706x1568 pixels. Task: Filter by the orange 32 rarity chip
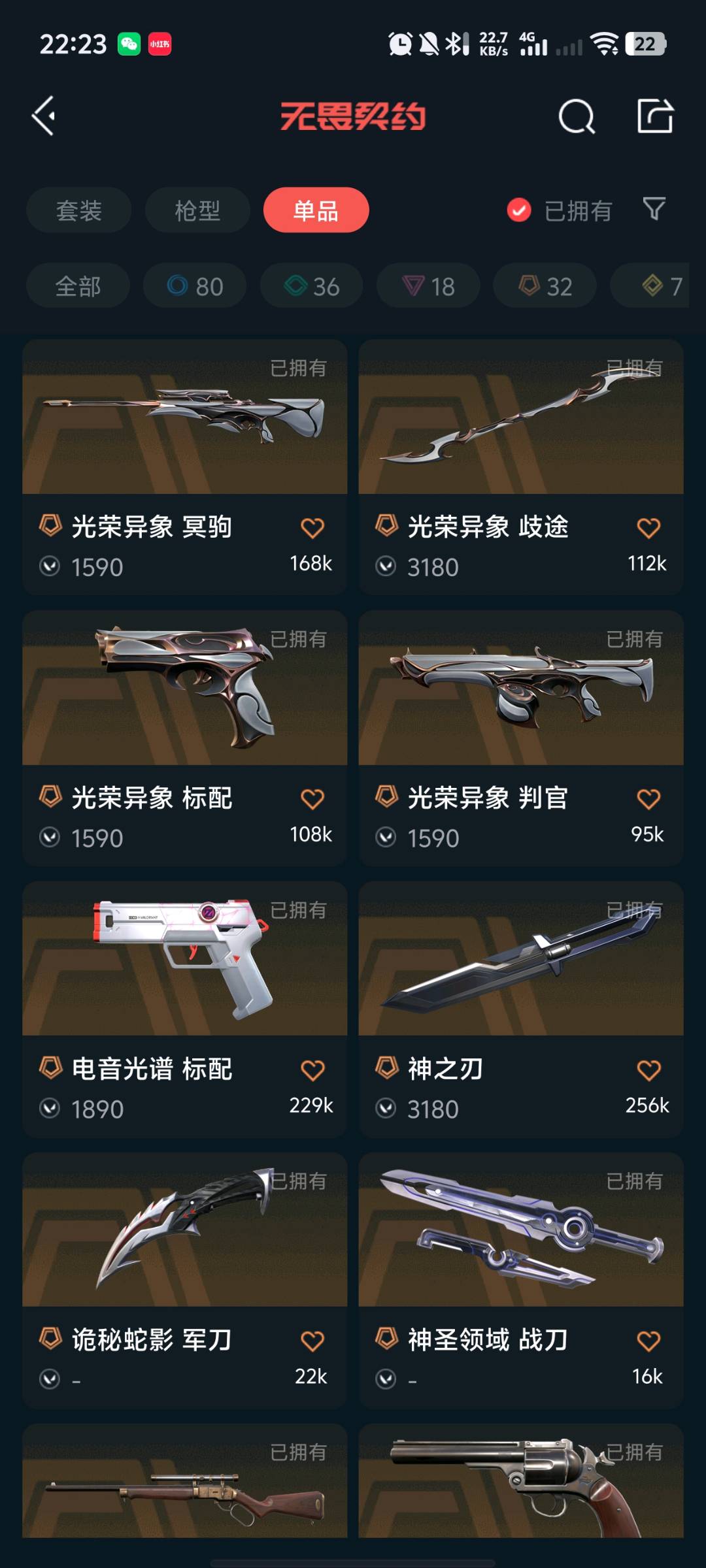[545, 286]
